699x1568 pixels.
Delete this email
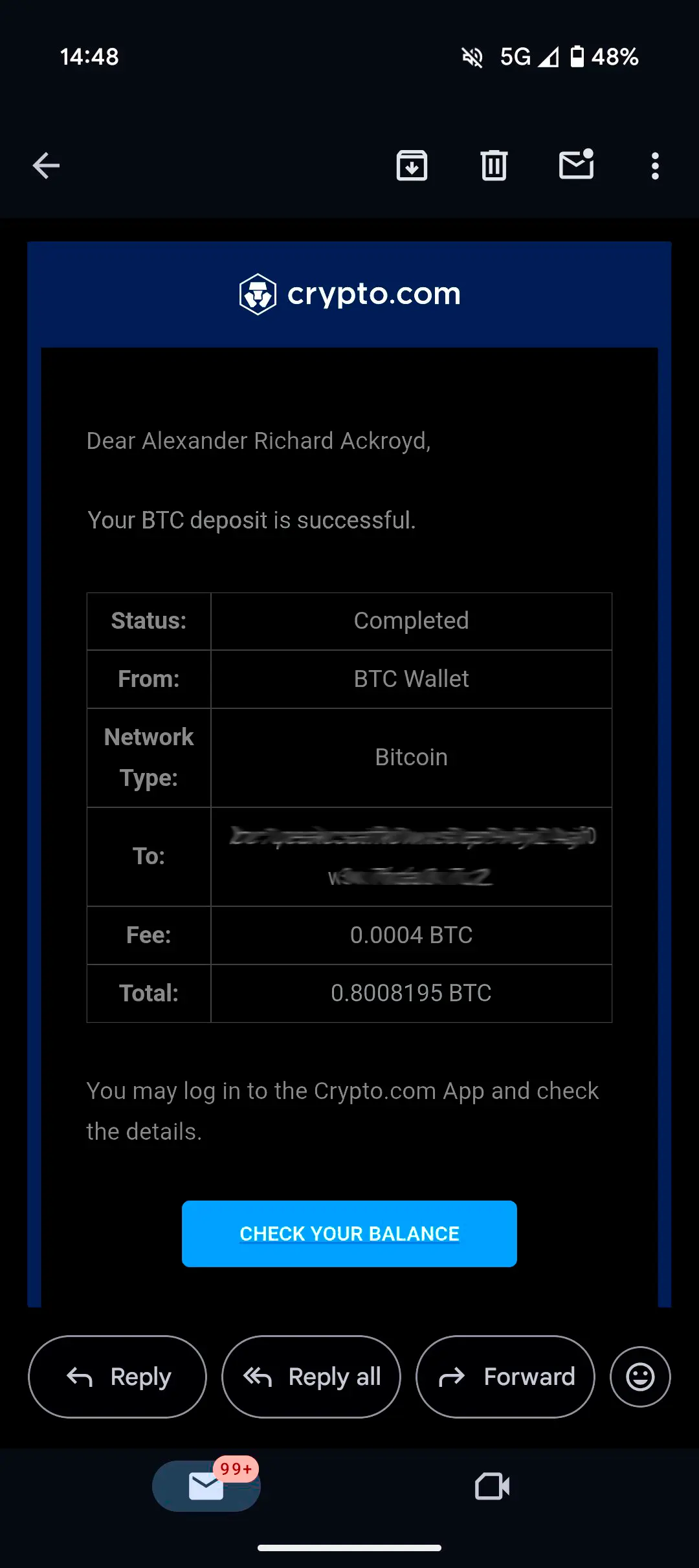(494, 166)
